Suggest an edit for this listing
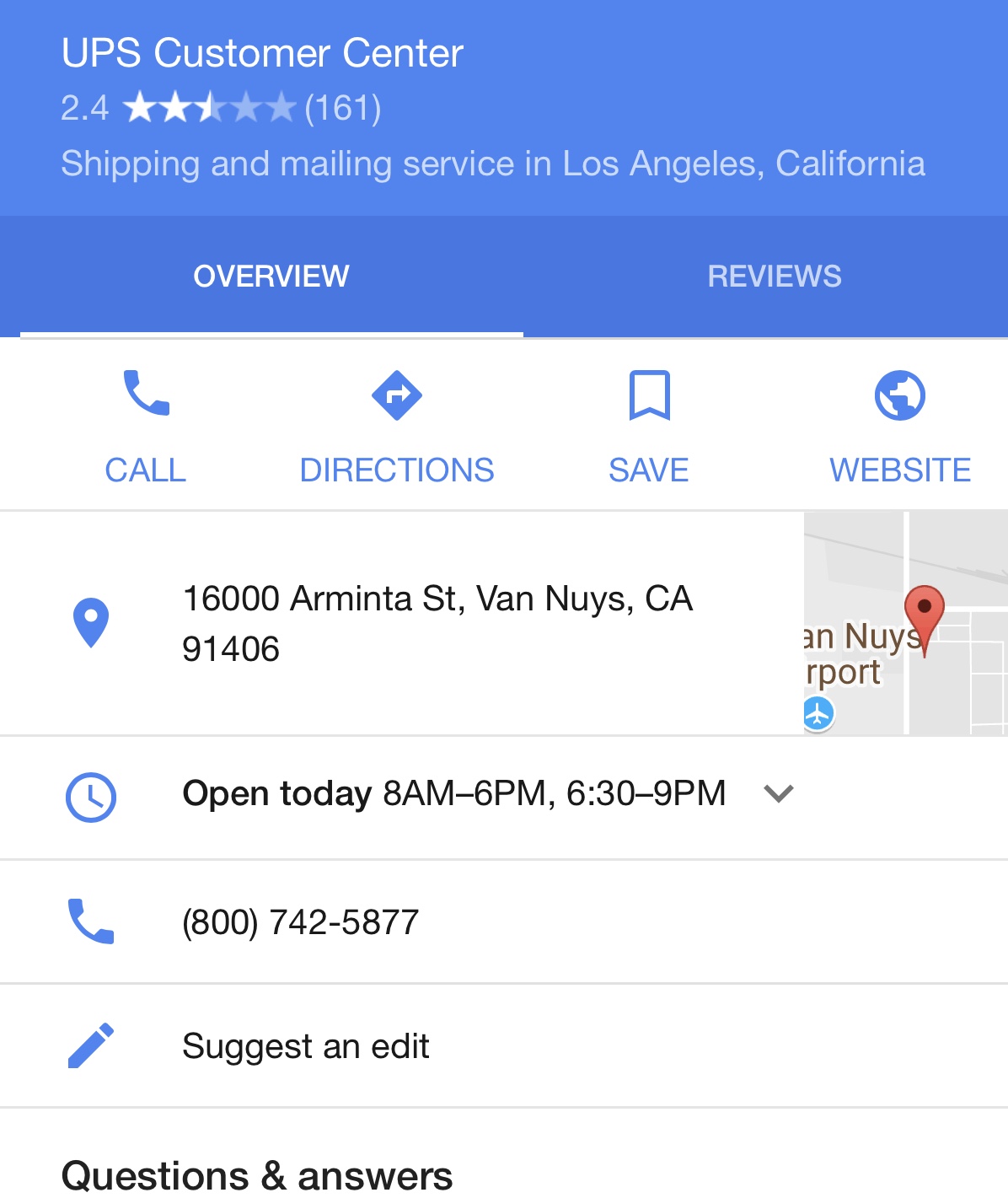Image resolution: width=1008 pixels, height=1198 pixels. point(305,1046)
